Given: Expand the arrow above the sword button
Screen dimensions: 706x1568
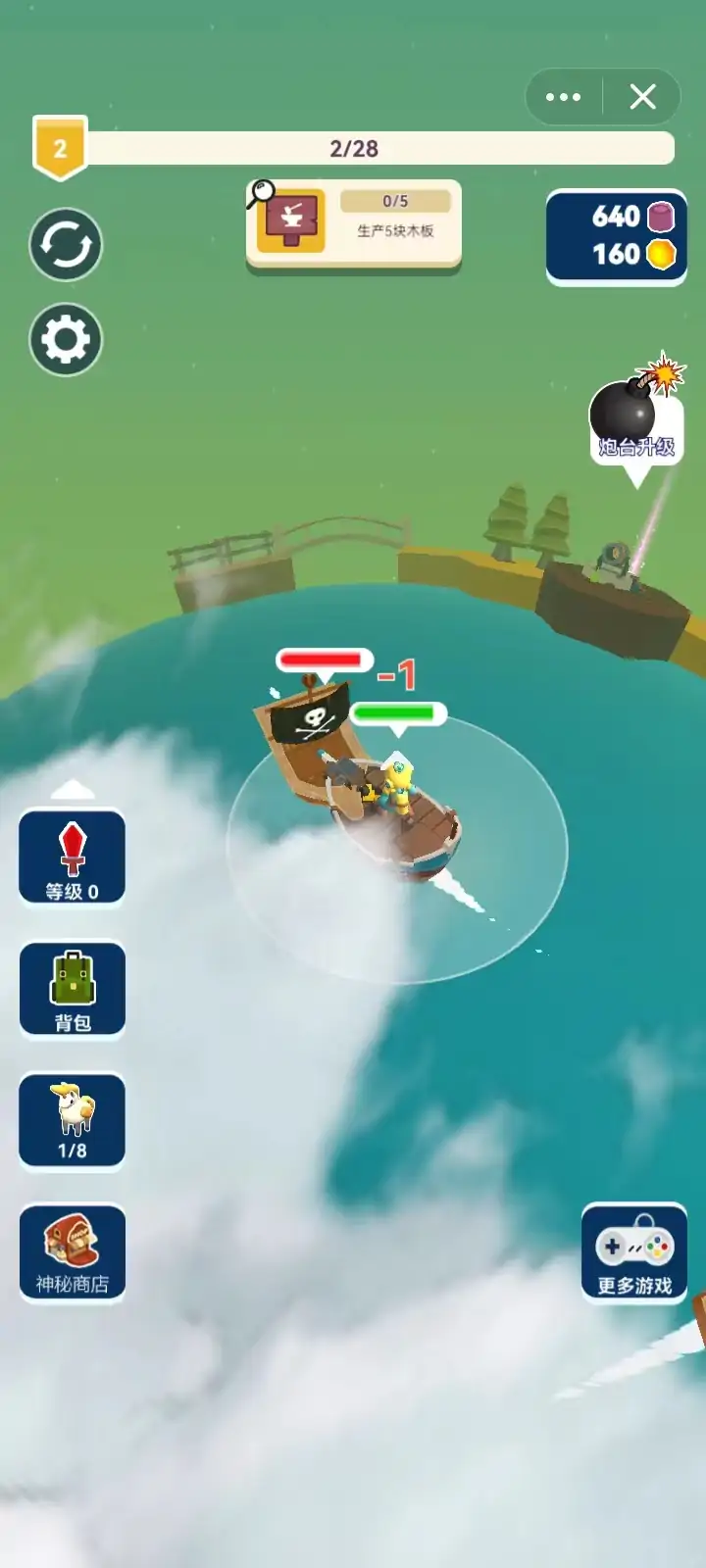Looking at the screenshot, I should [73, 790].
